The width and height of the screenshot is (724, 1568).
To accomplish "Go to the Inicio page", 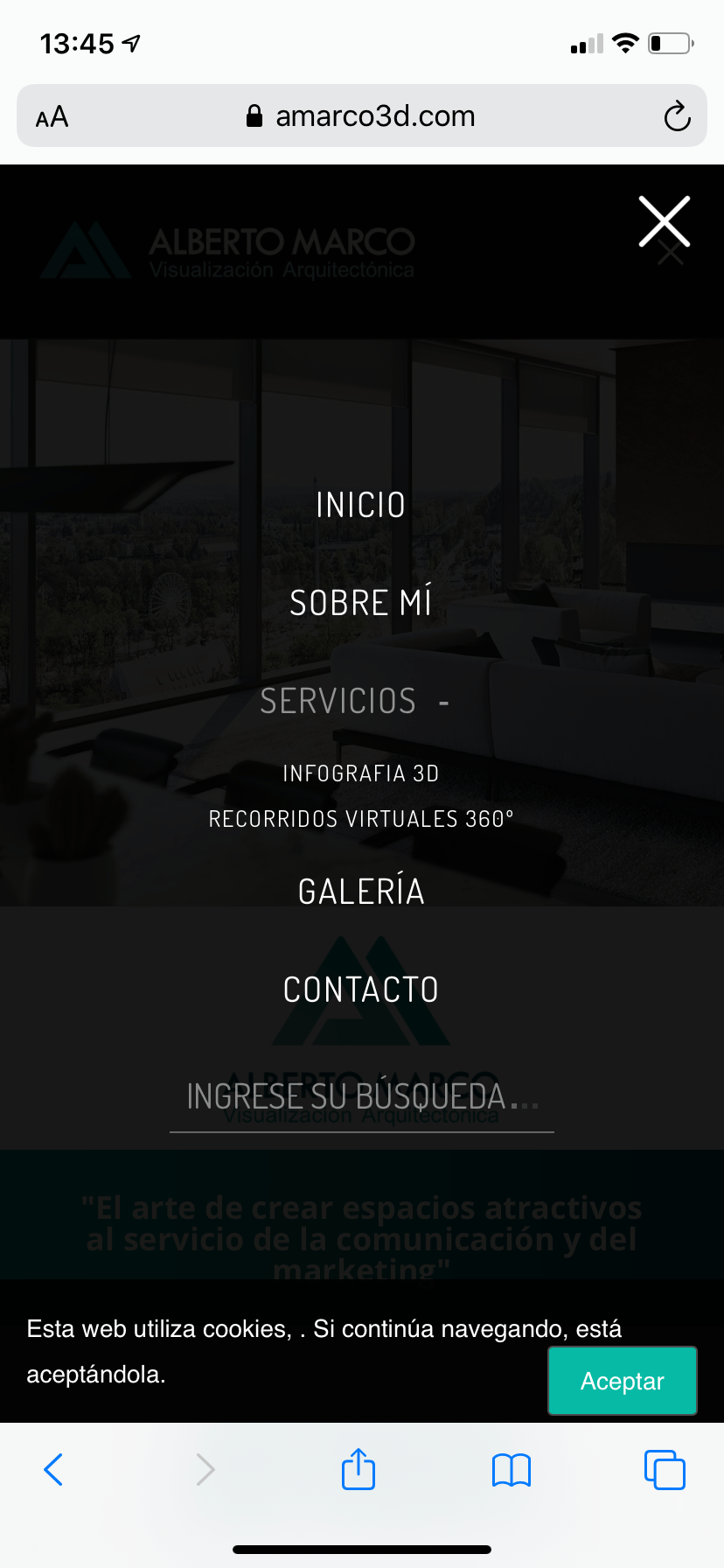I will coord(361,505).
